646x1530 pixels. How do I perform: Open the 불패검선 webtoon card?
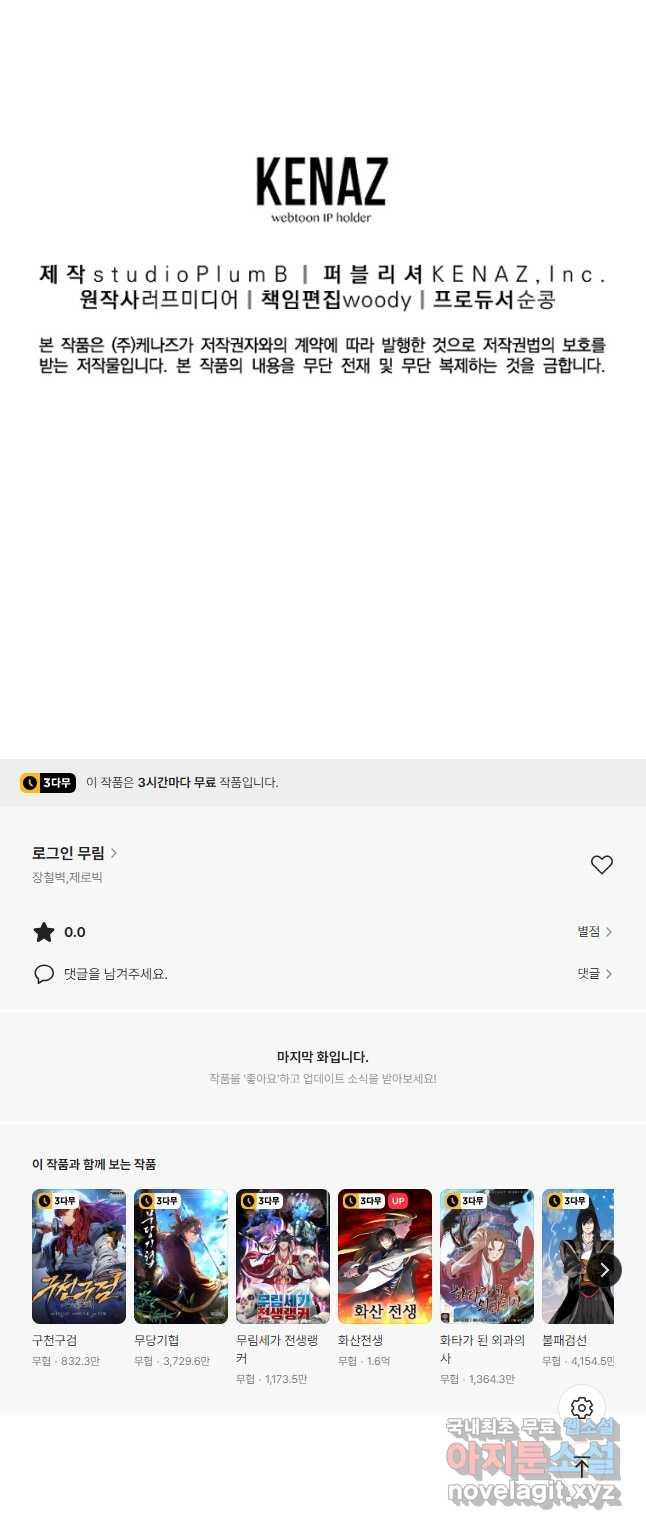tap(577, 1256)
